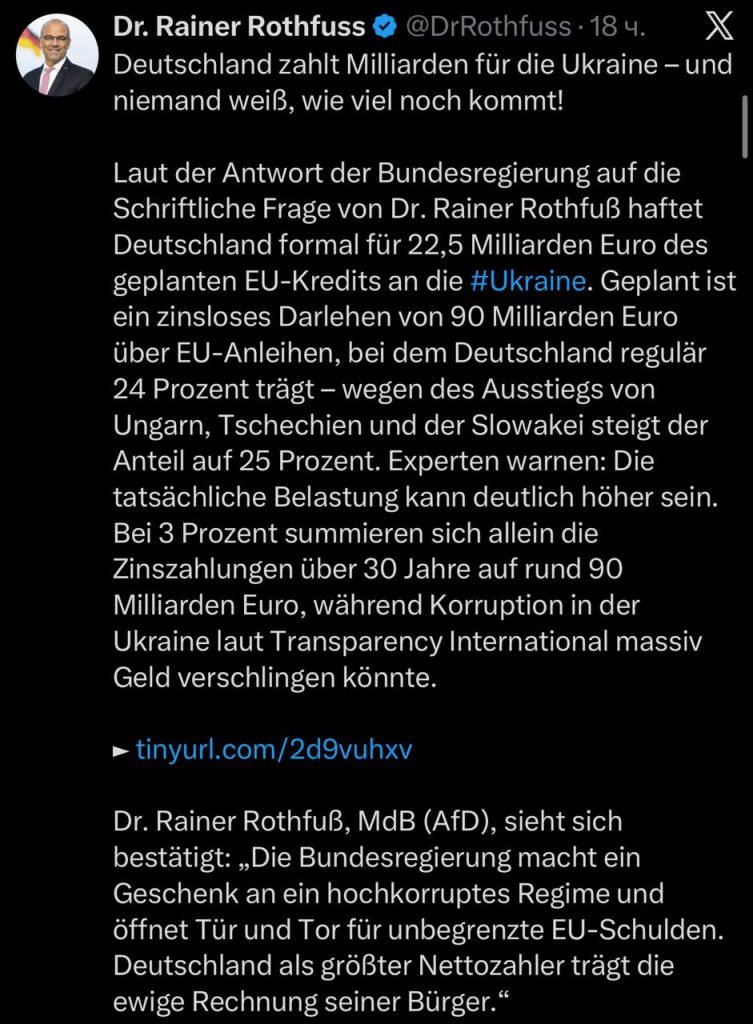Follow the tinyurl.com/2d9vuhxv link
Image resolution: width=753 pixels, height=1024 pixels.
pos(273,749)
